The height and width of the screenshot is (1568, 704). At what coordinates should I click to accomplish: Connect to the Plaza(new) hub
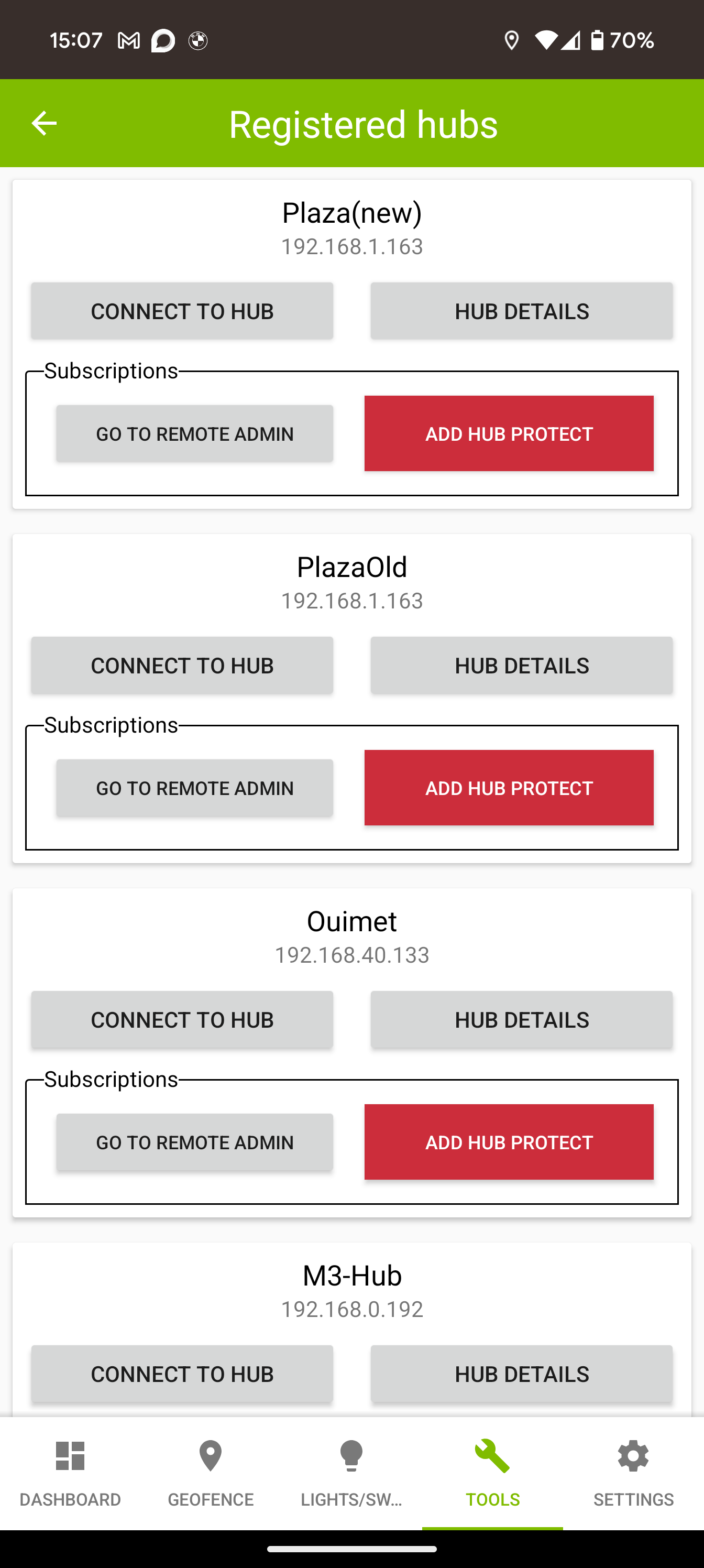point(182,311)
